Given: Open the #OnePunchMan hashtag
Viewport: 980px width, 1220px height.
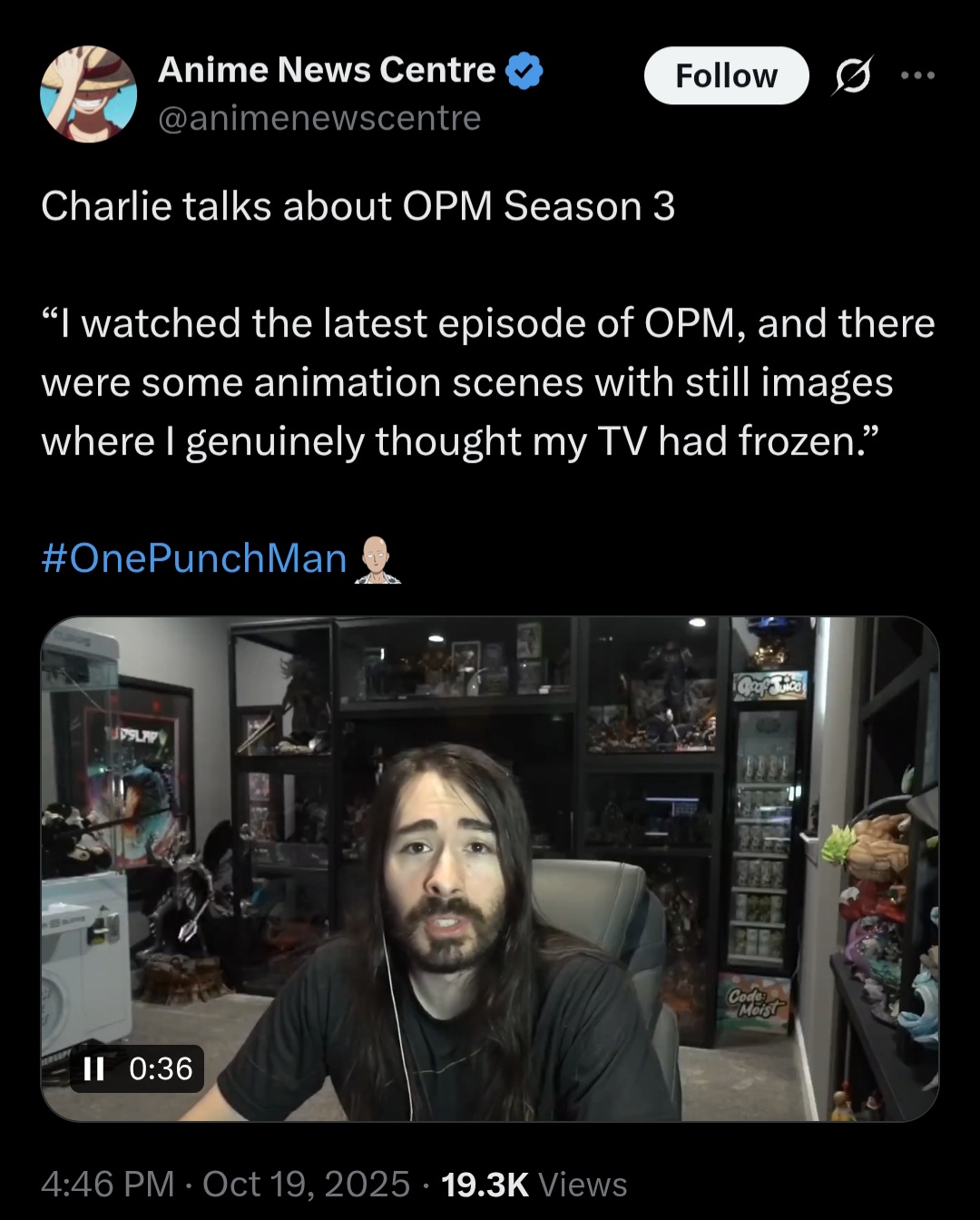Looking at the screenshot, I should [x=194, y=558].
